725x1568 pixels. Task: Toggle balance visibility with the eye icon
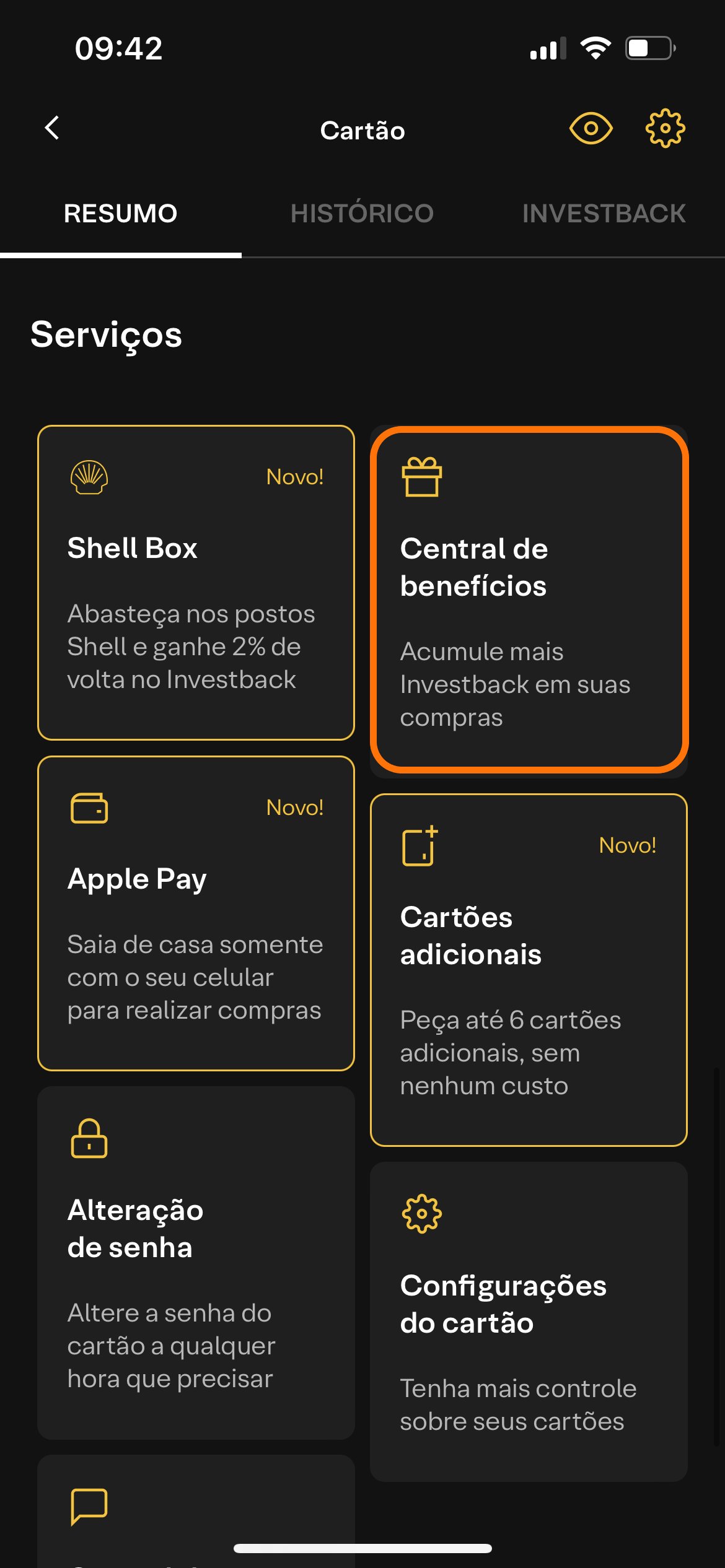click(591, 128)
